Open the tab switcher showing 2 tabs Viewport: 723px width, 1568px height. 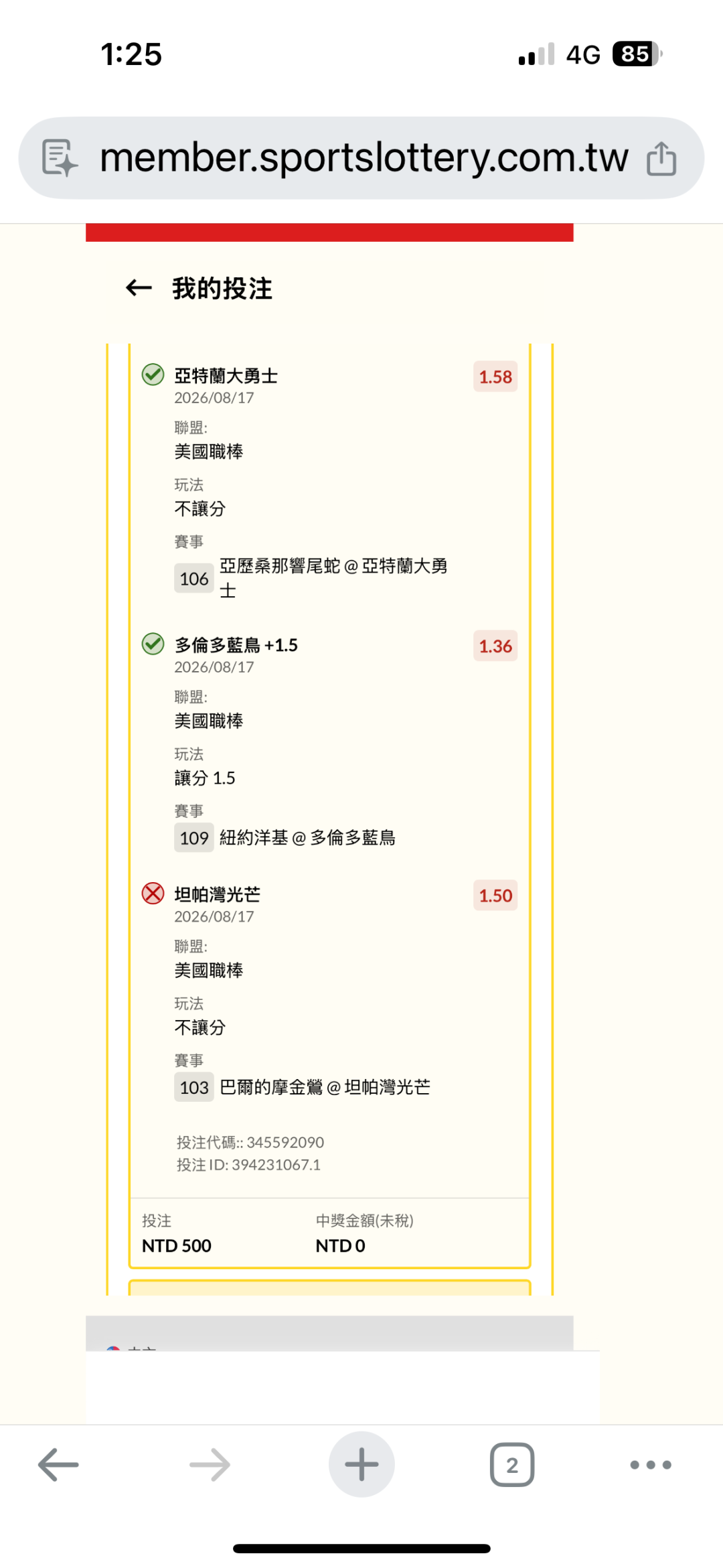pos(512,1465)
